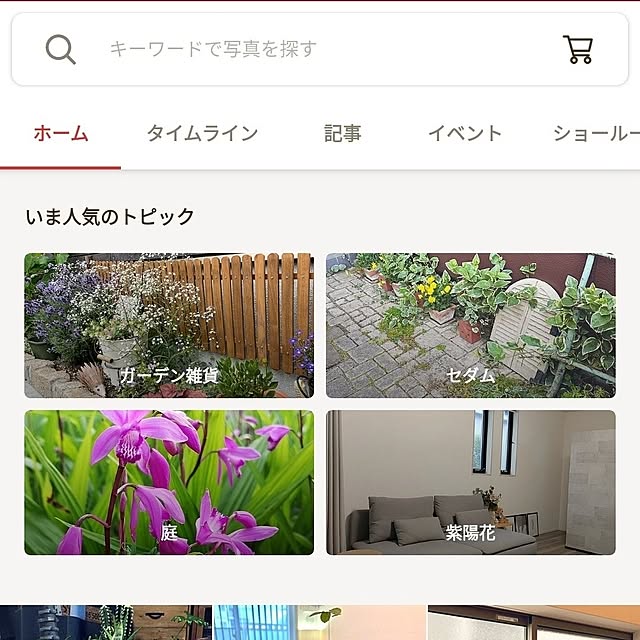
Task: Switch to the イベント tab
Action: [465, 133]
